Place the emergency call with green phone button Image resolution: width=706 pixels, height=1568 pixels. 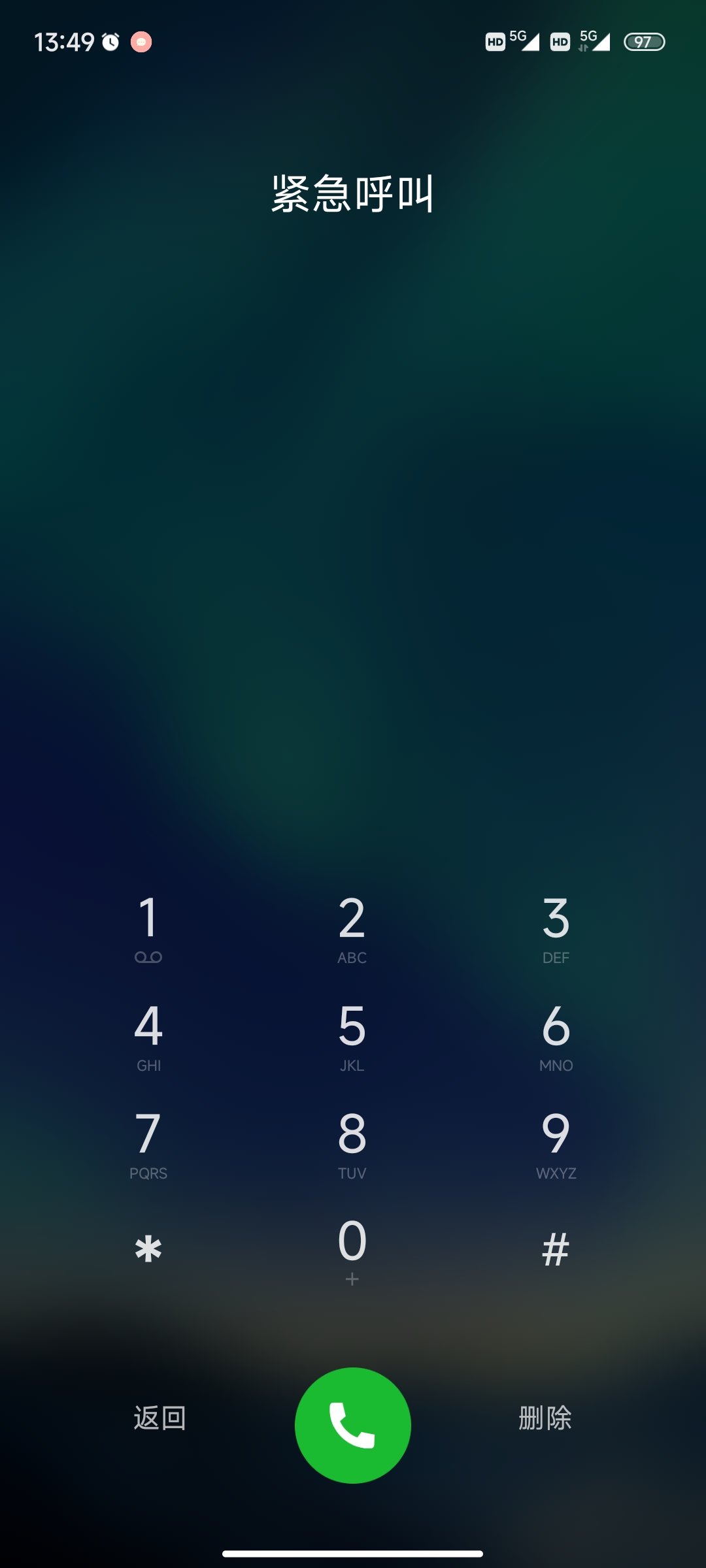(x=353, y=1425)
